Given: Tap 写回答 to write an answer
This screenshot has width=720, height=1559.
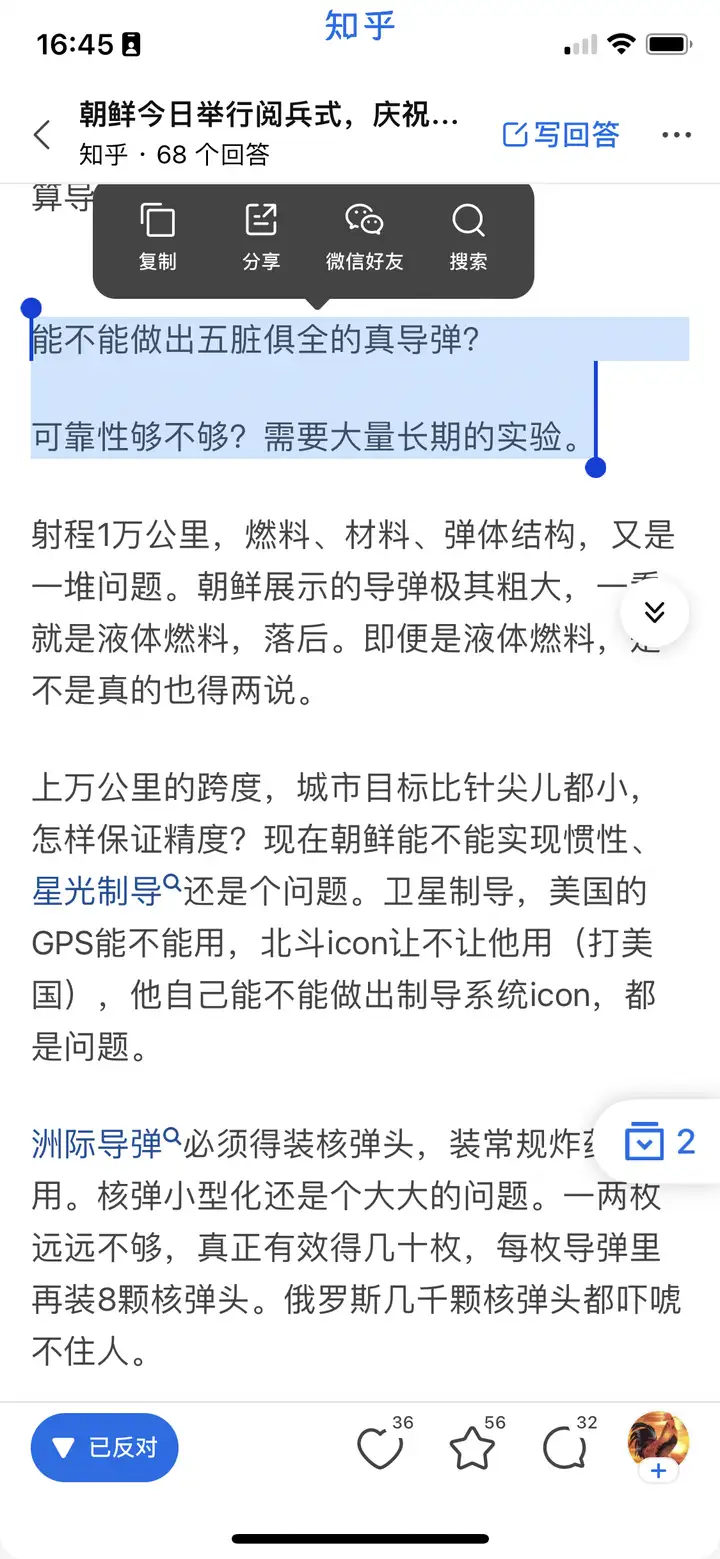Looking at the screenshot, I should coord(561,135).
